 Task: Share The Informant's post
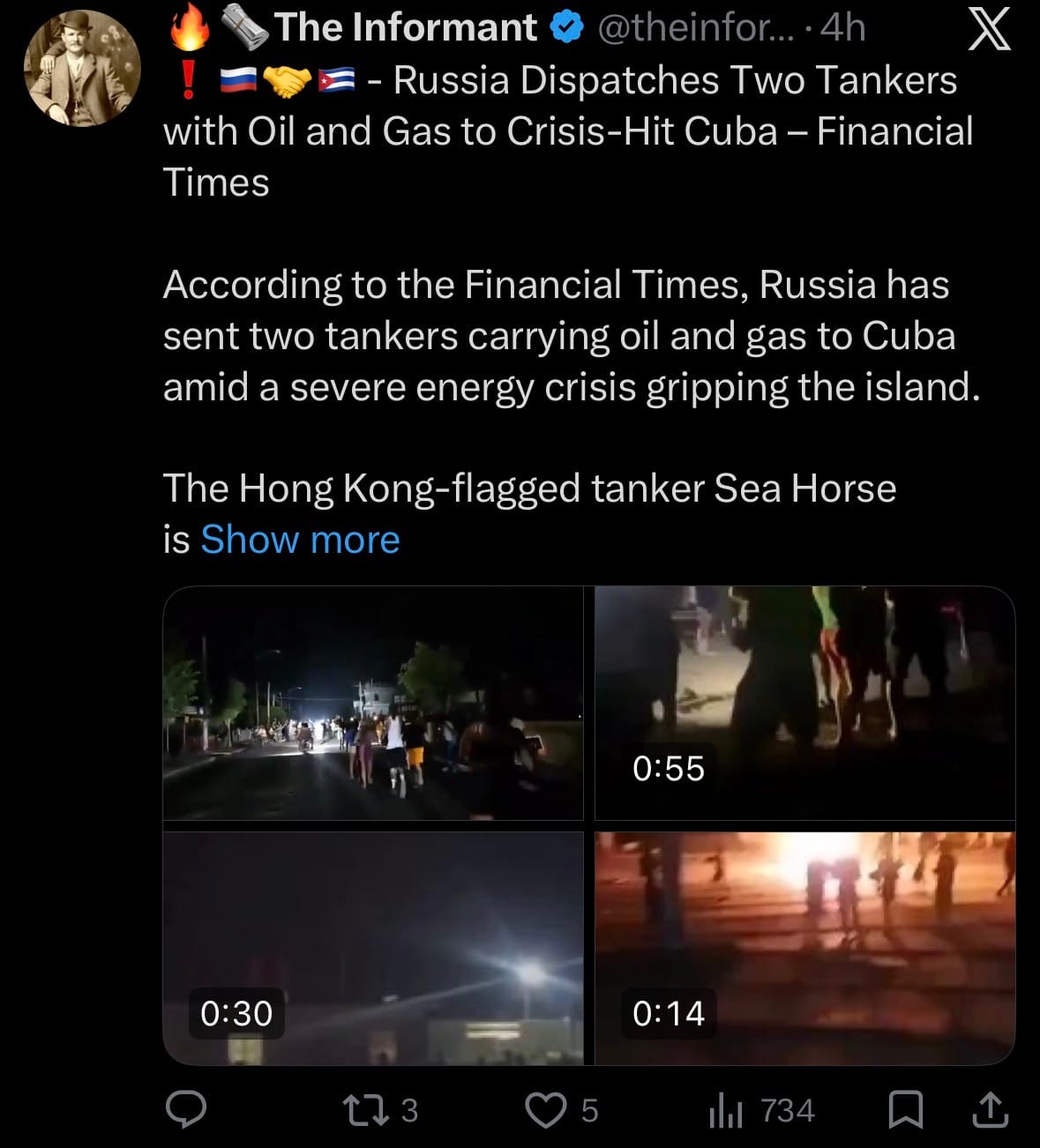(990, 1109)
